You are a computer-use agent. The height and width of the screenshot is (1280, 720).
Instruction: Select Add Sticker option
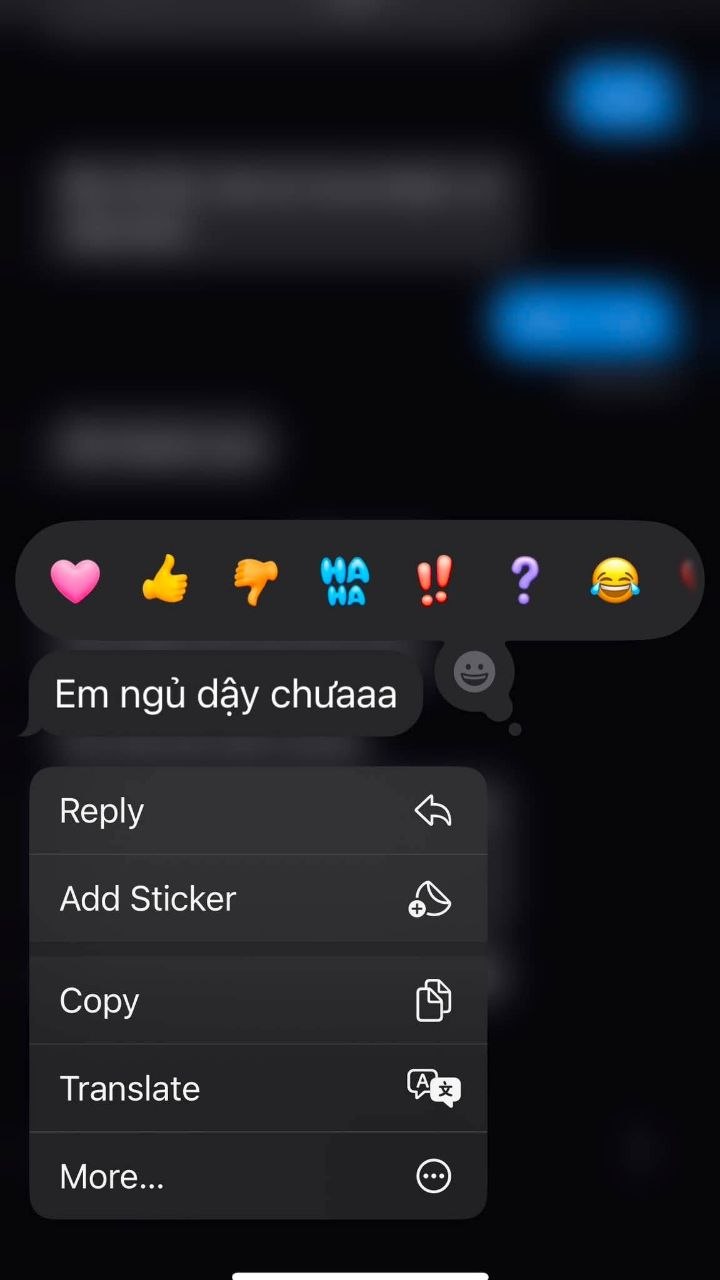[x=258, y=898]
